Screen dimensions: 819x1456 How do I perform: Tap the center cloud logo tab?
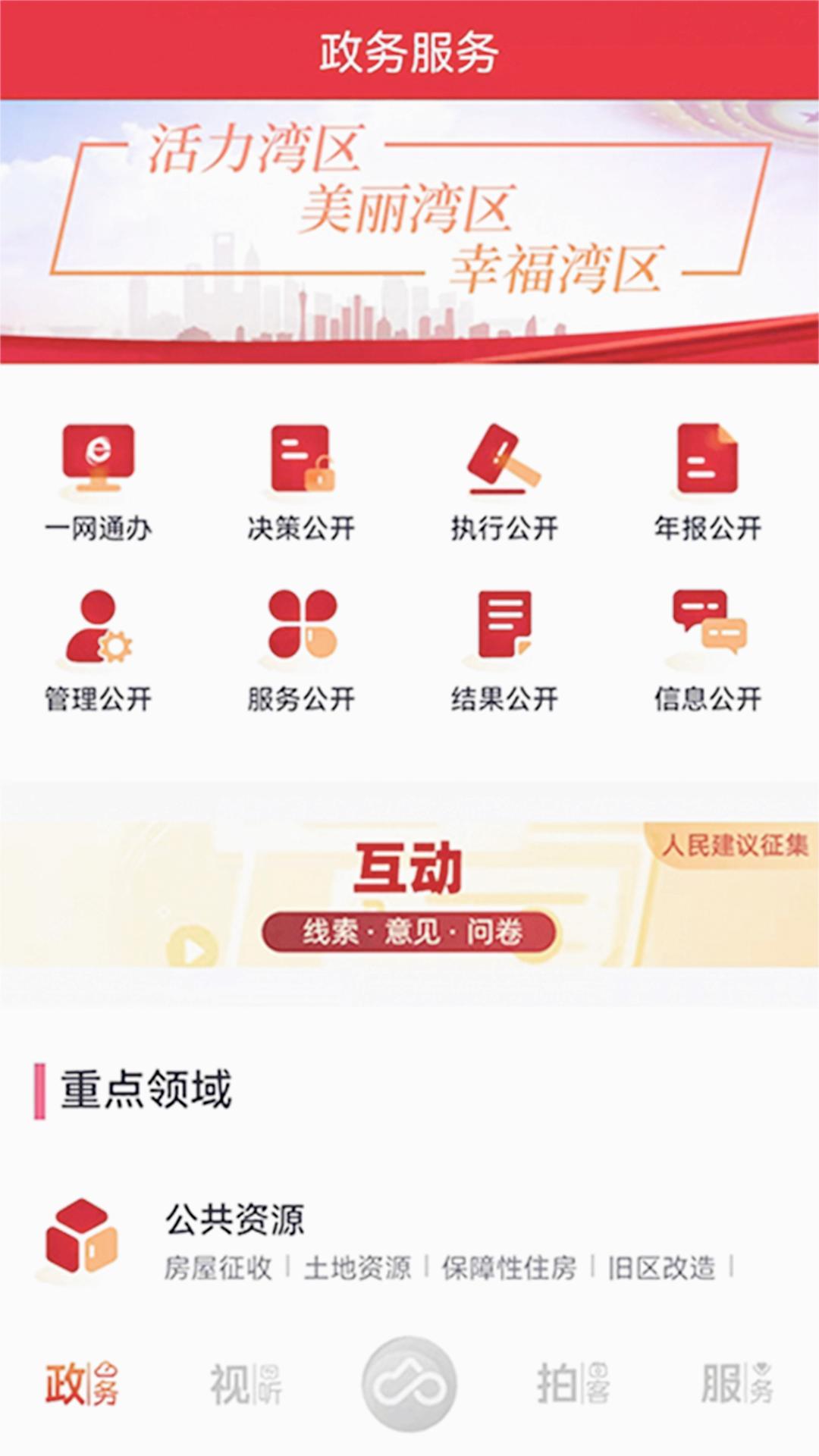pyautogui.click(x=409, y=1383)
